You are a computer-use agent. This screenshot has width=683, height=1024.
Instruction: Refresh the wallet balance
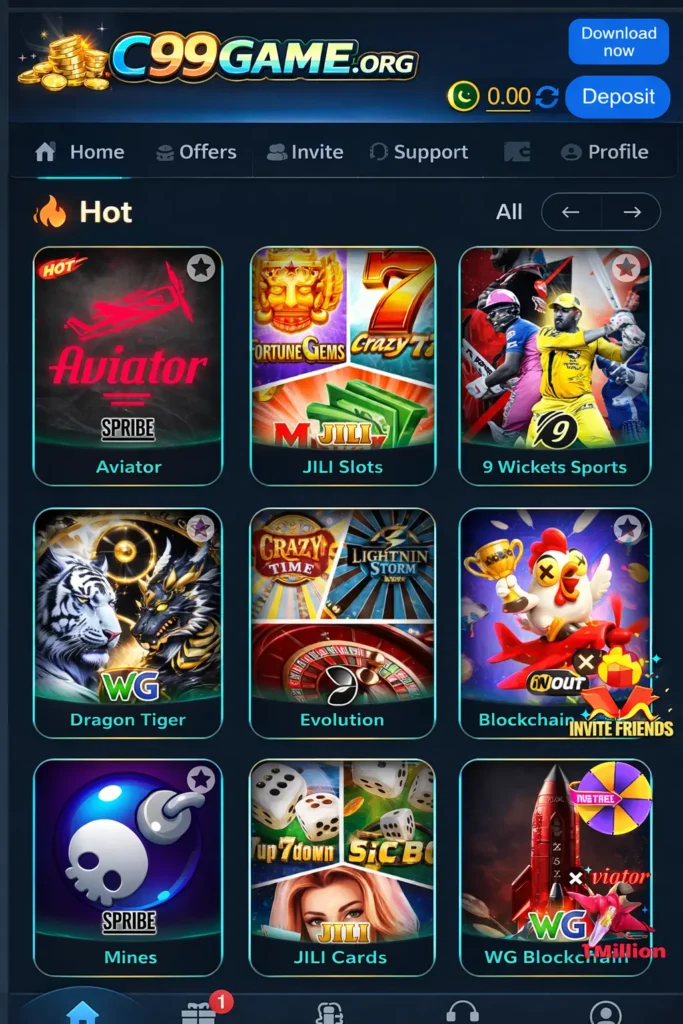pos(547,97)
